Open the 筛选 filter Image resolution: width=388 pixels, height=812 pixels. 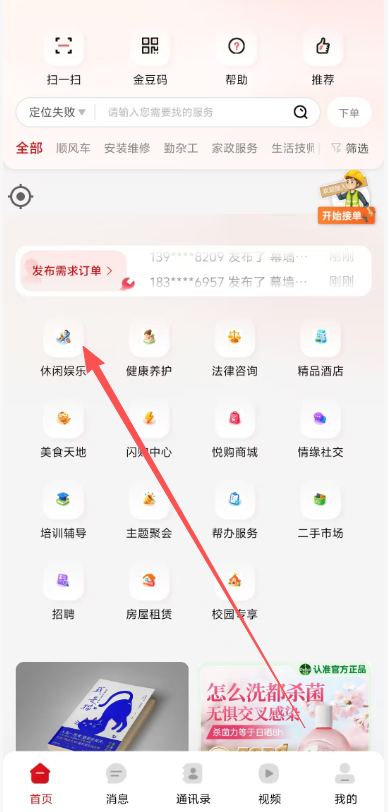tap(350, 149)
